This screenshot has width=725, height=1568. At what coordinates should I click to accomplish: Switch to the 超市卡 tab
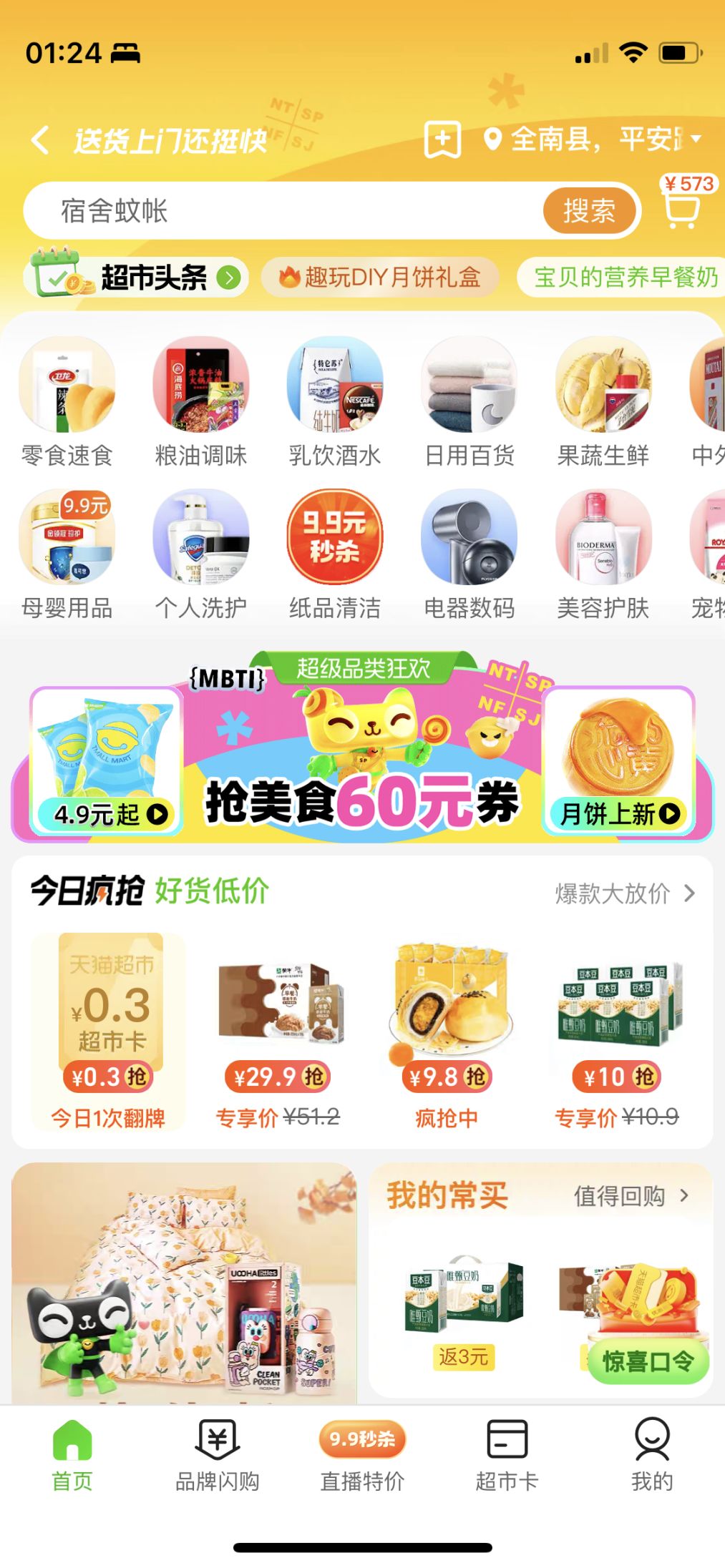[x=507, y=1454]
